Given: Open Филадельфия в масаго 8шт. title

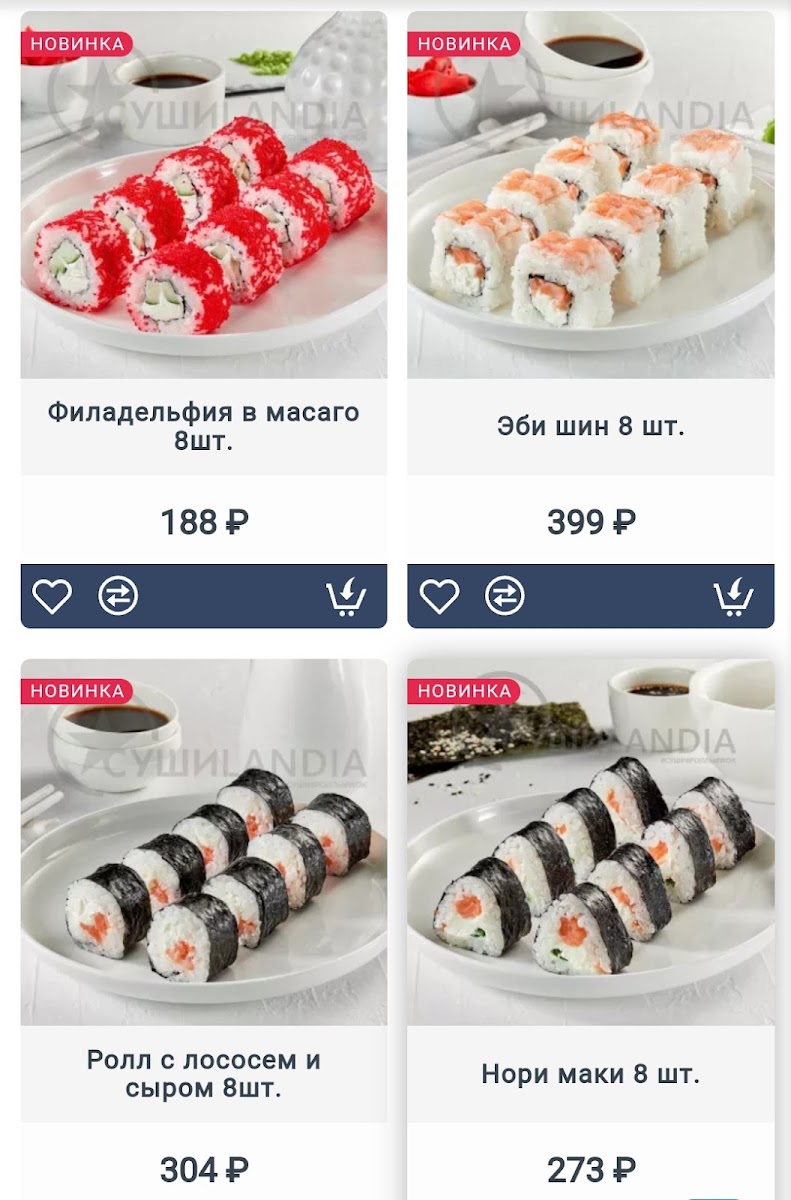Looking at the screenshot, I should click(204, 426).
